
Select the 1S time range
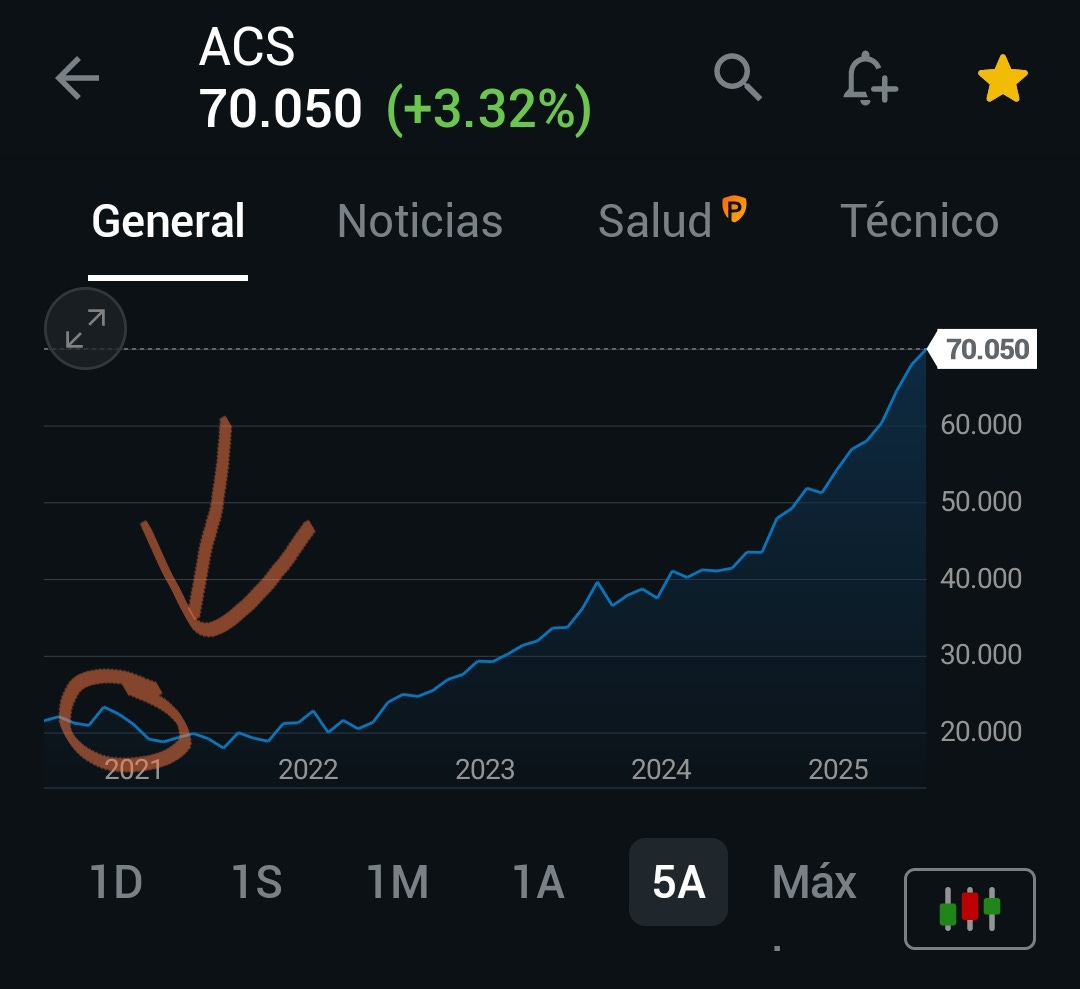pos(256,882)
